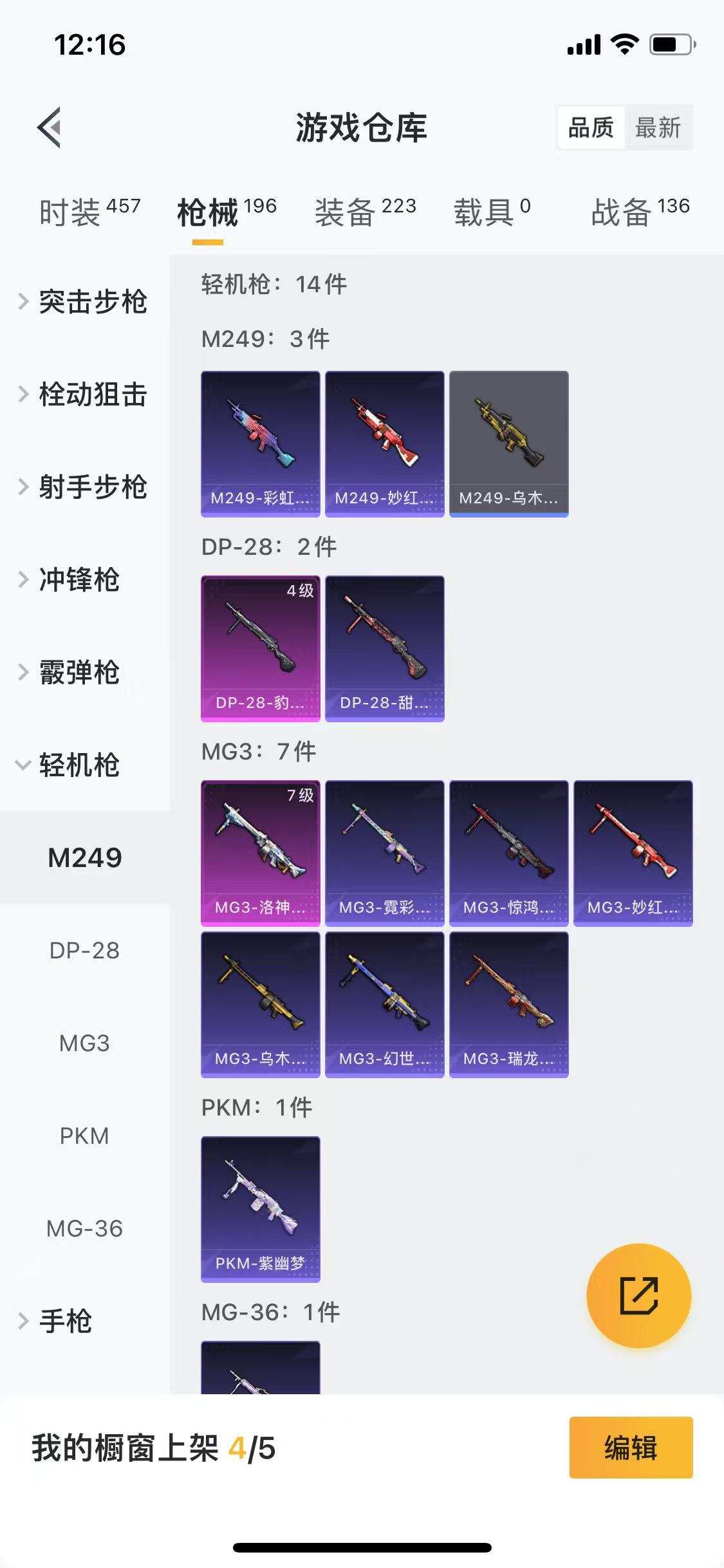Tap the 编辑 button
Image resolution: width=724 pixels, height=1568 pixels.
tap(631, 1448)
